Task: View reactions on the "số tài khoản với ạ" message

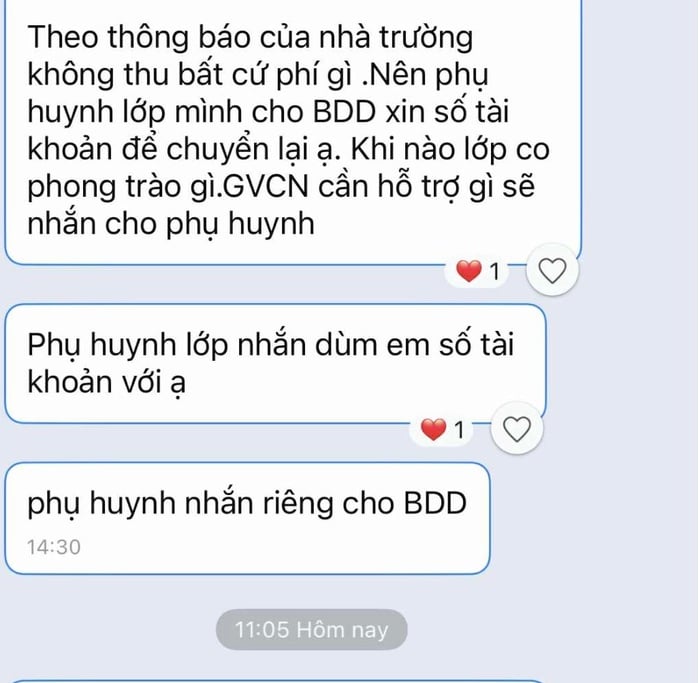Action: [x=442, y=430]
